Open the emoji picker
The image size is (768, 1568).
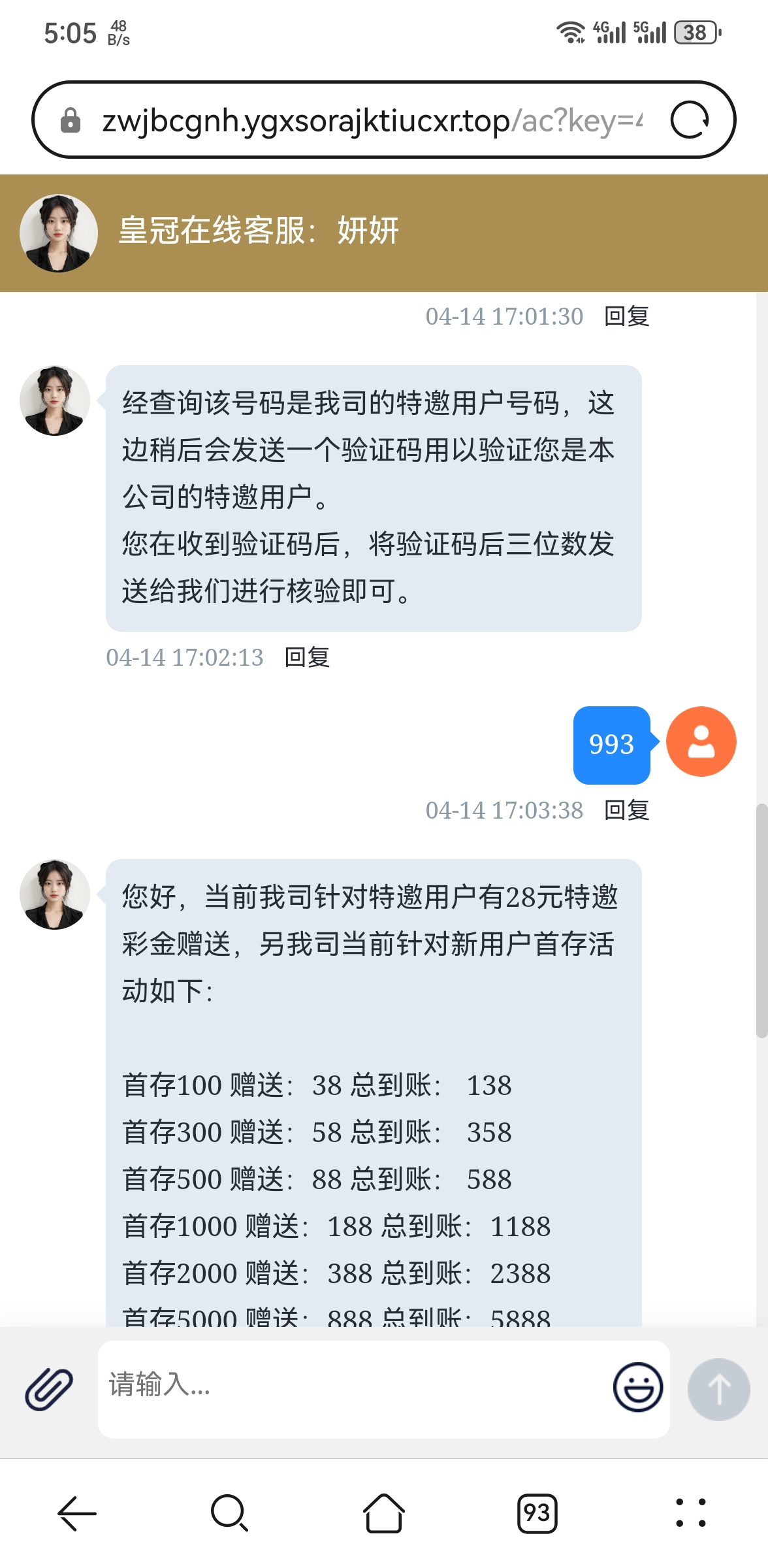[637, 1387]
